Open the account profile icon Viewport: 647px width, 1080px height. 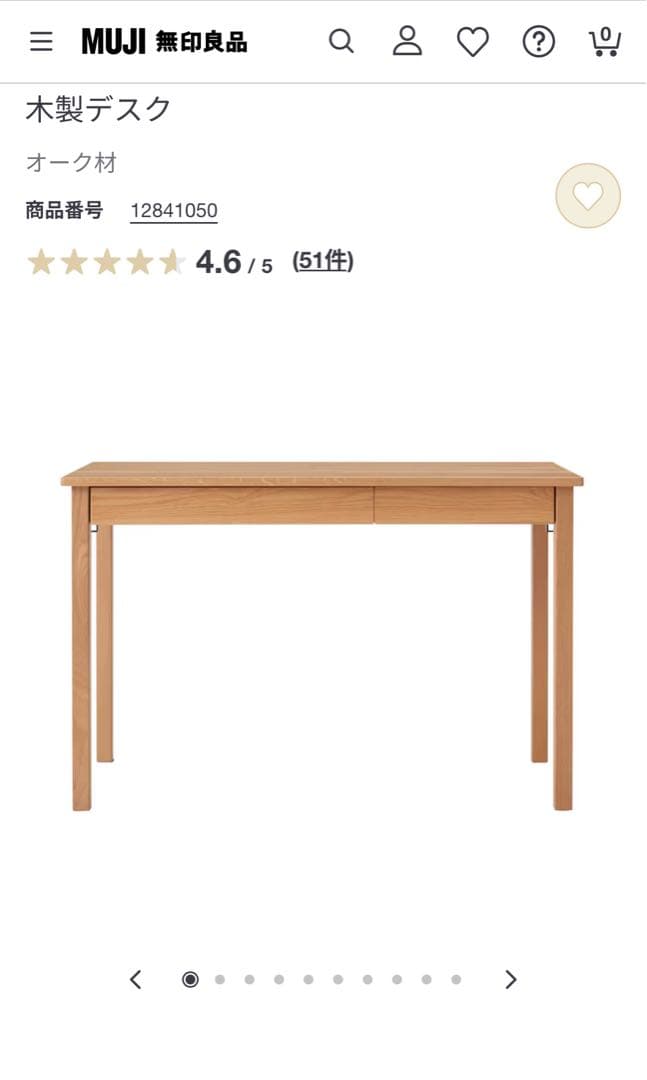[x=407, y=42]
